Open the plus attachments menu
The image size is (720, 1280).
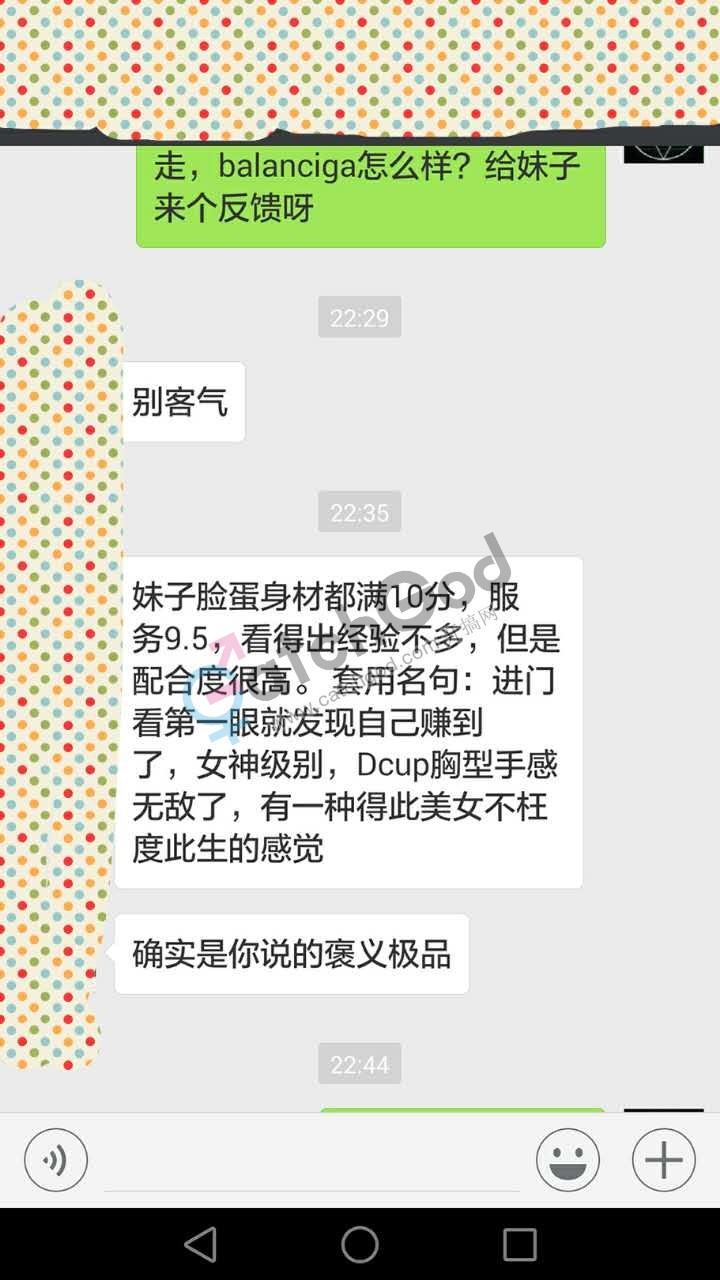click(x=663, y=1160)
